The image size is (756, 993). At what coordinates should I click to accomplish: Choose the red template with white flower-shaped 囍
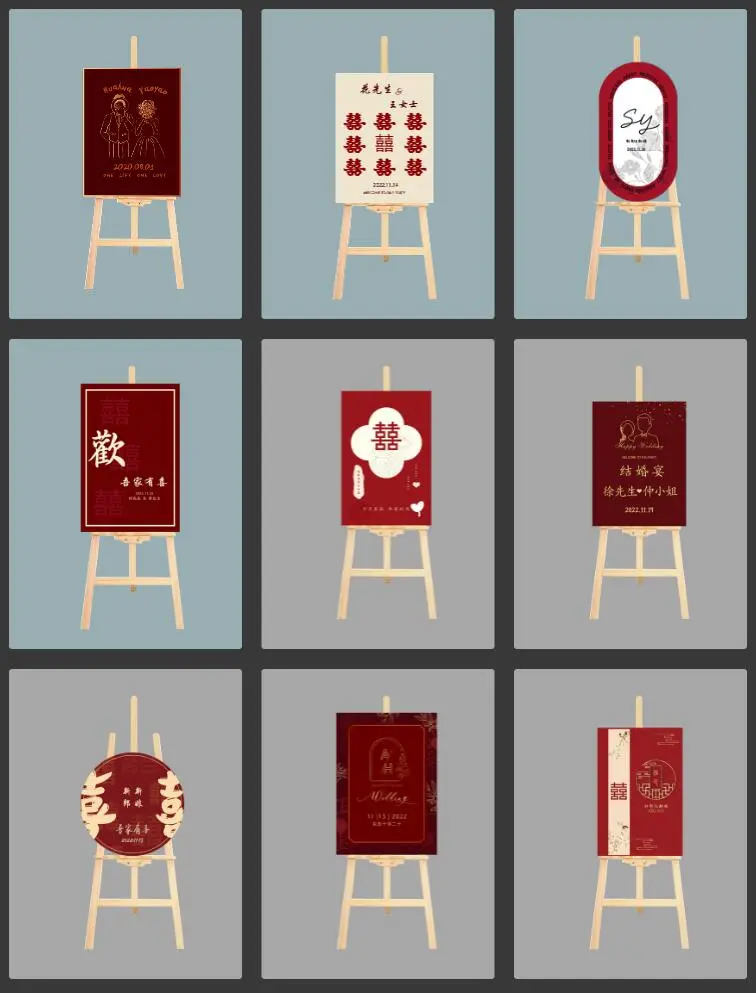[x=386, y=458]
